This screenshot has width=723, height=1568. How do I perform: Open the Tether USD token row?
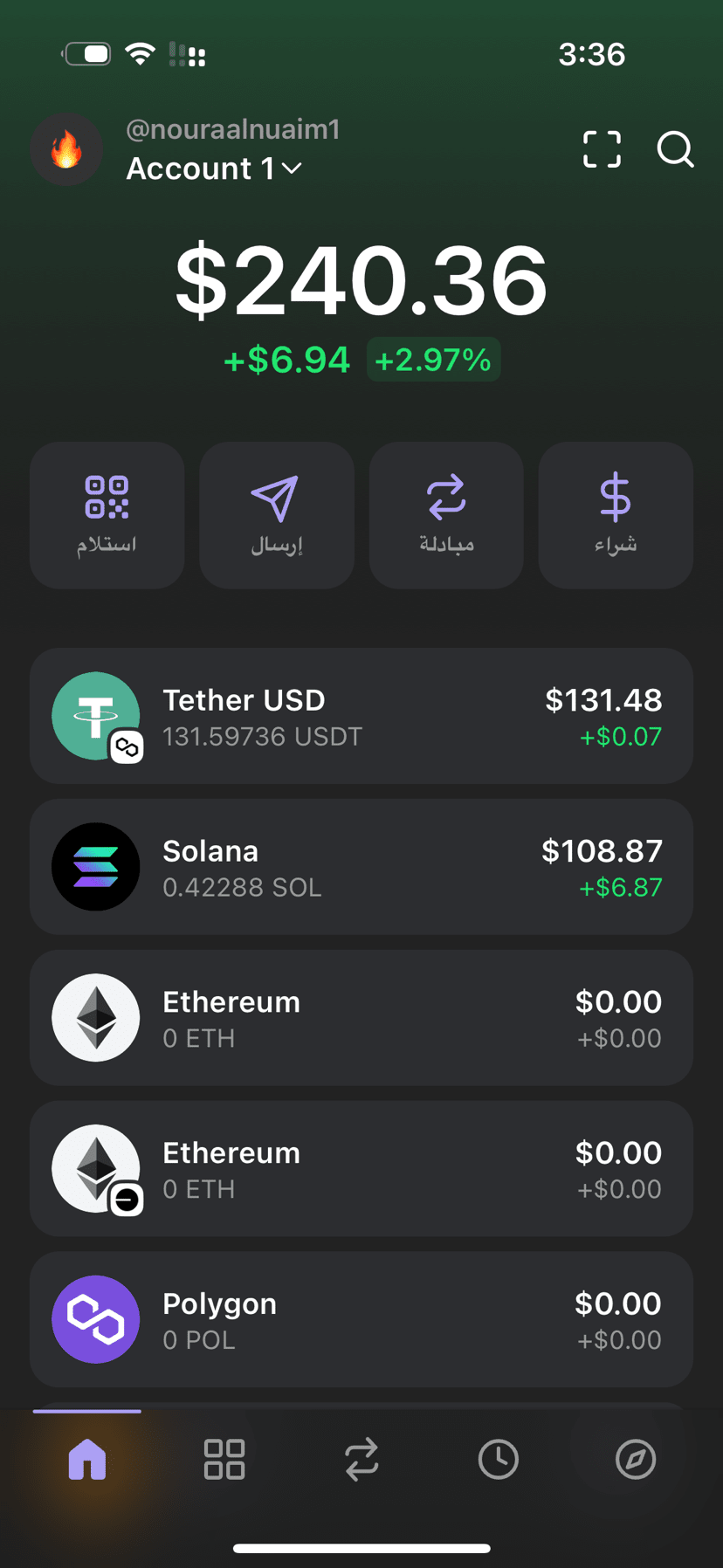(x=361, y=716)
